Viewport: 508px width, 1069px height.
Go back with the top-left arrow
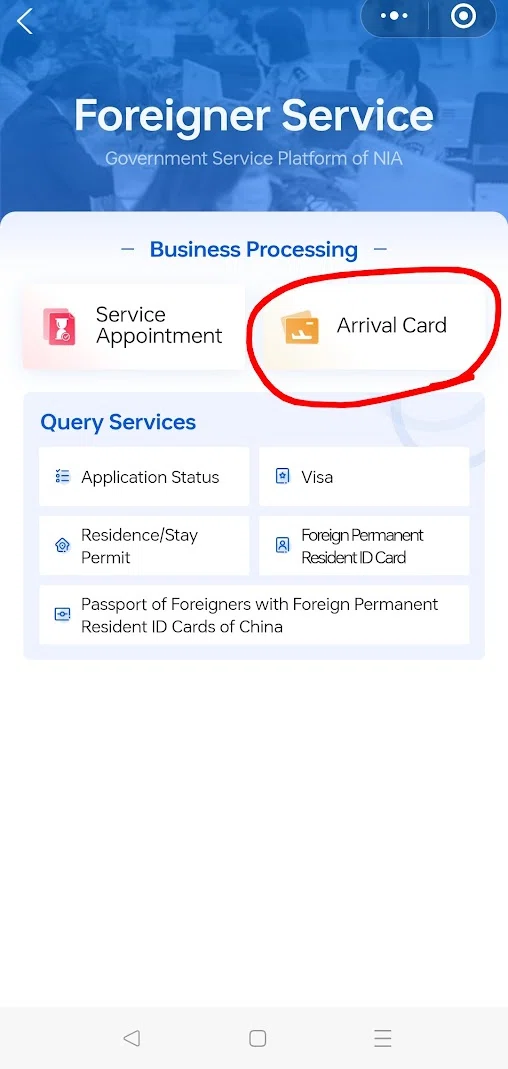25,21
